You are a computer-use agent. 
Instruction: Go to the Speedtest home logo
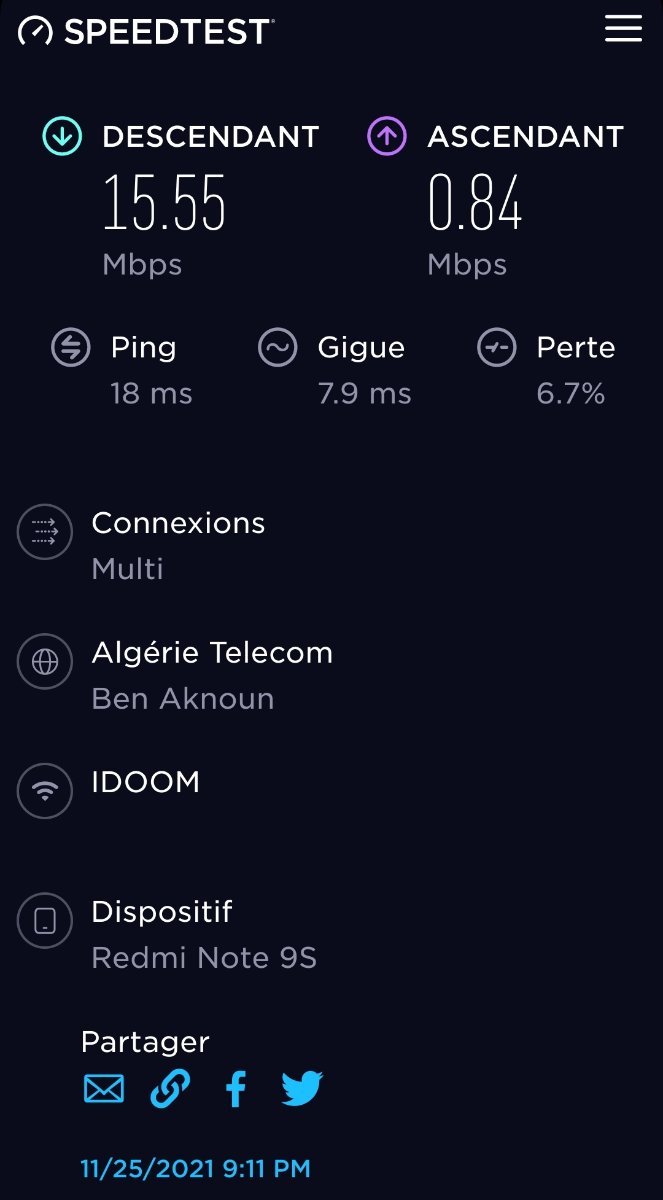click(146, 31)
